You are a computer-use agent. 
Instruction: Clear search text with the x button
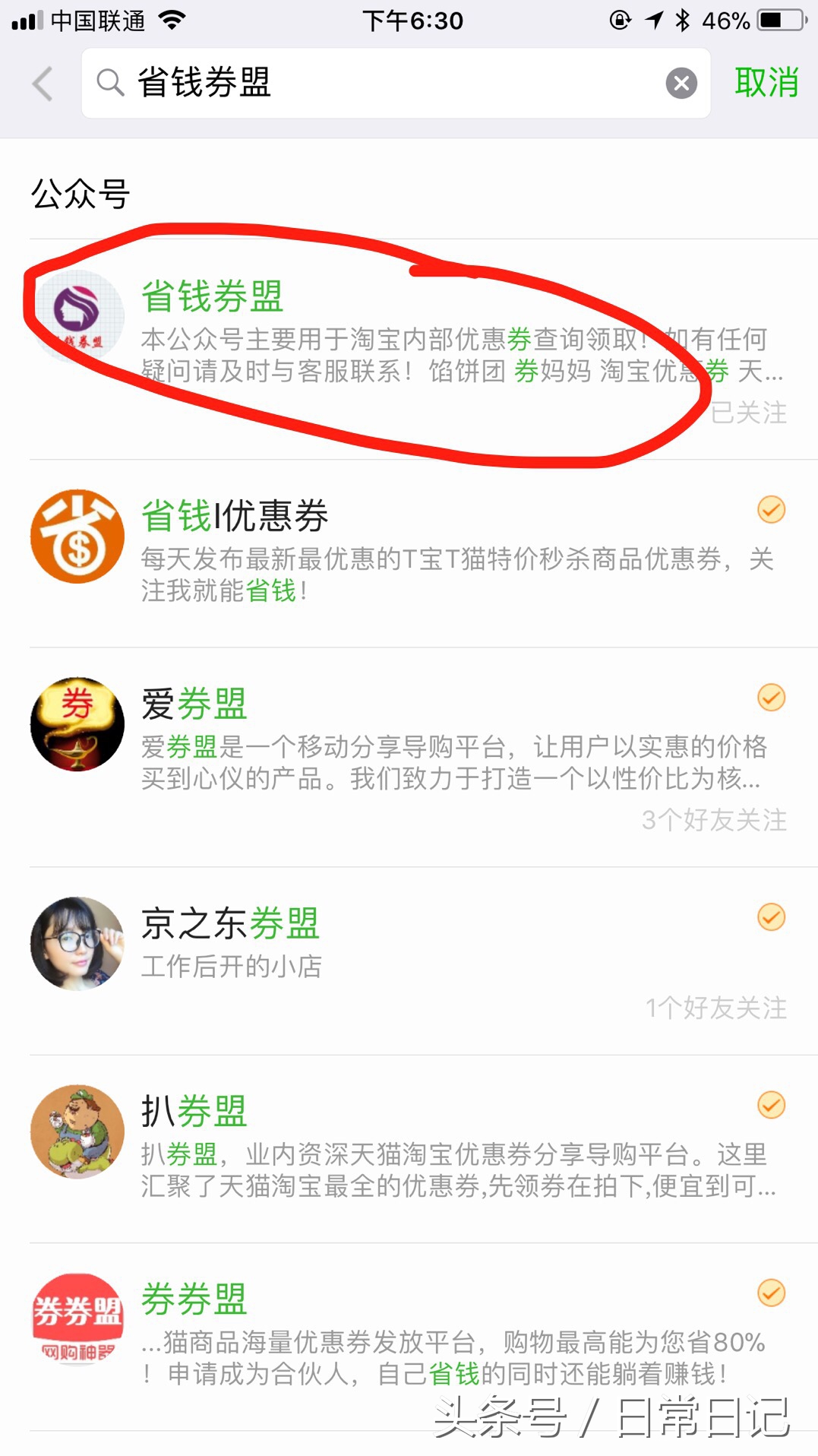click(680, 84)
